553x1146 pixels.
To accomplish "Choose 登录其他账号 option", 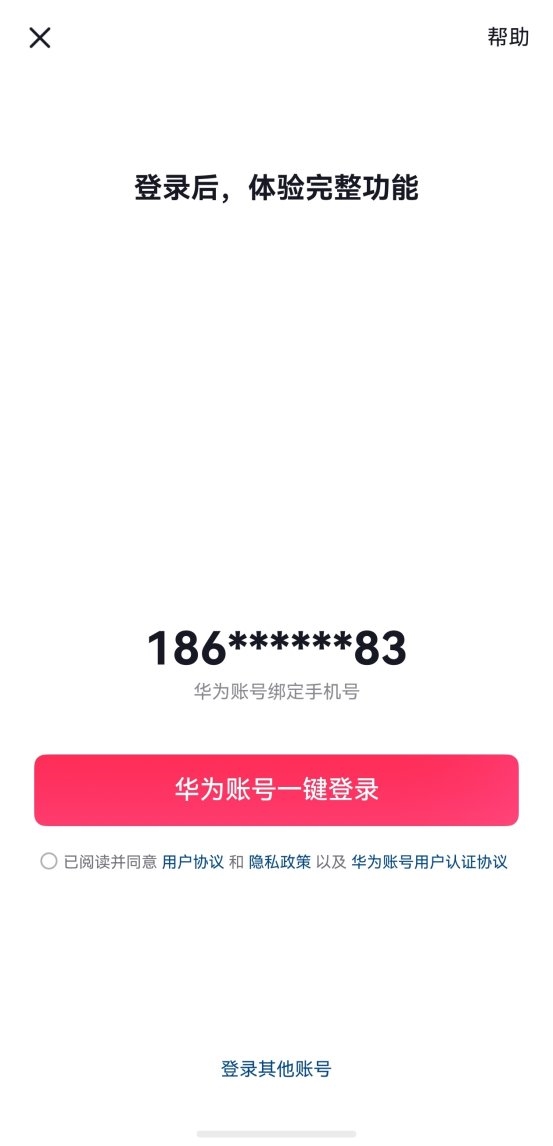I will (x=276, y=1069).
